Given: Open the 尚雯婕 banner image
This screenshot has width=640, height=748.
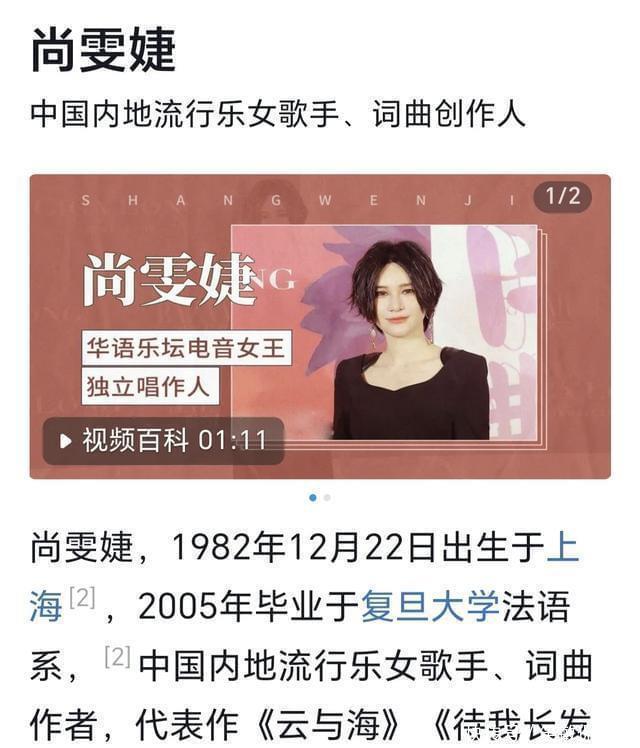Looking at the screenshot, I should coord(320,327).
